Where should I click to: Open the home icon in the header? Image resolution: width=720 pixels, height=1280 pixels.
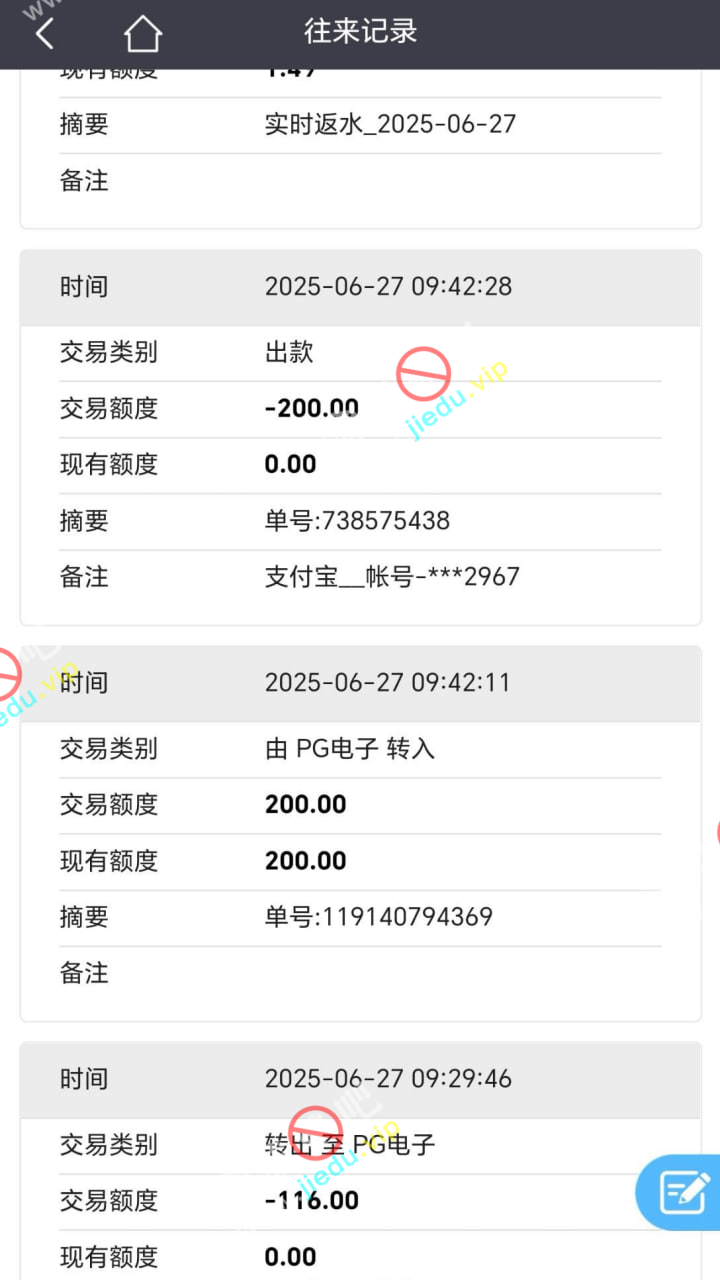[142, 34]
